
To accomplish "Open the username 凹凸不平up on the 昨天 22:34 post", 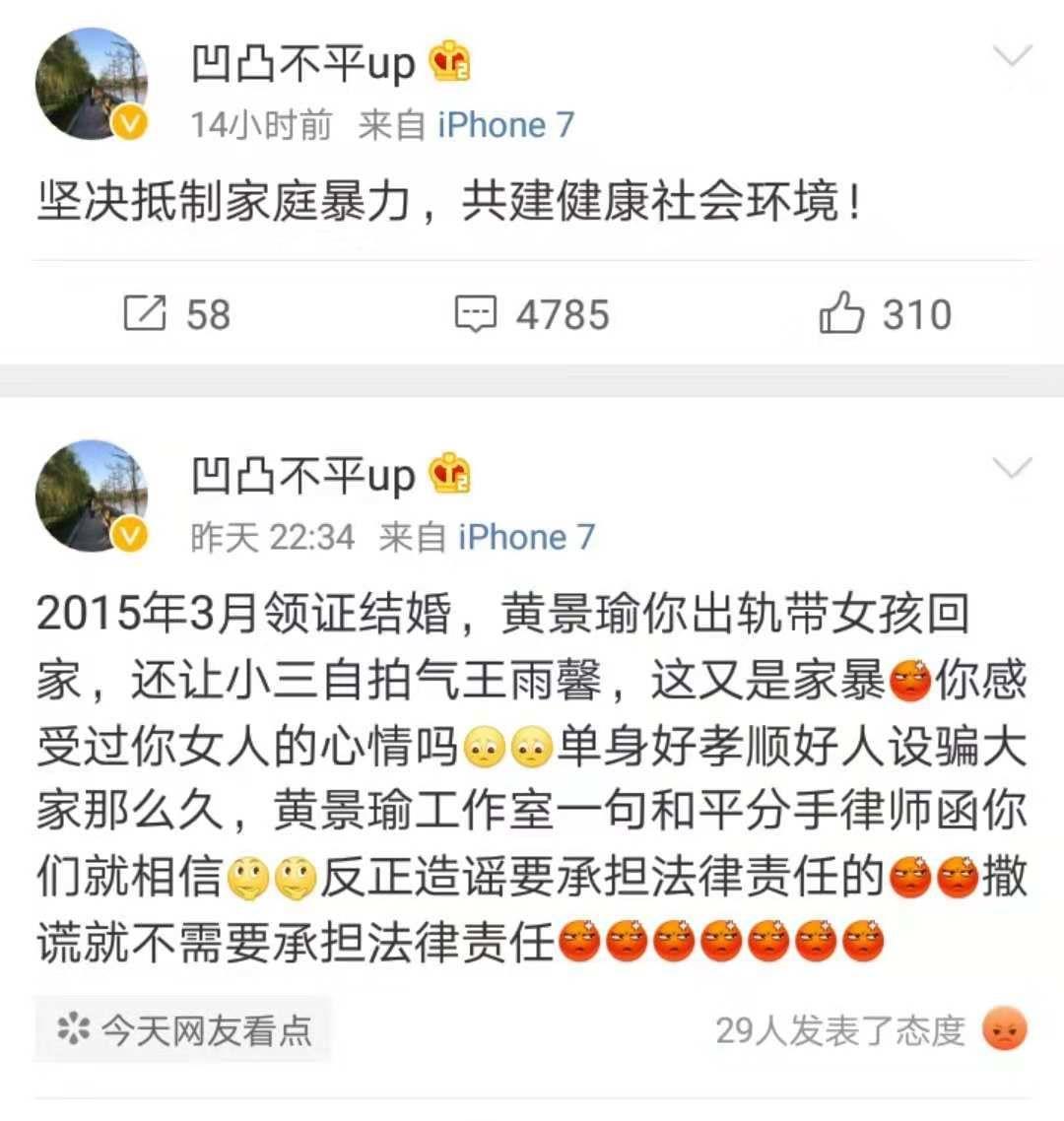I will [303, 477].
